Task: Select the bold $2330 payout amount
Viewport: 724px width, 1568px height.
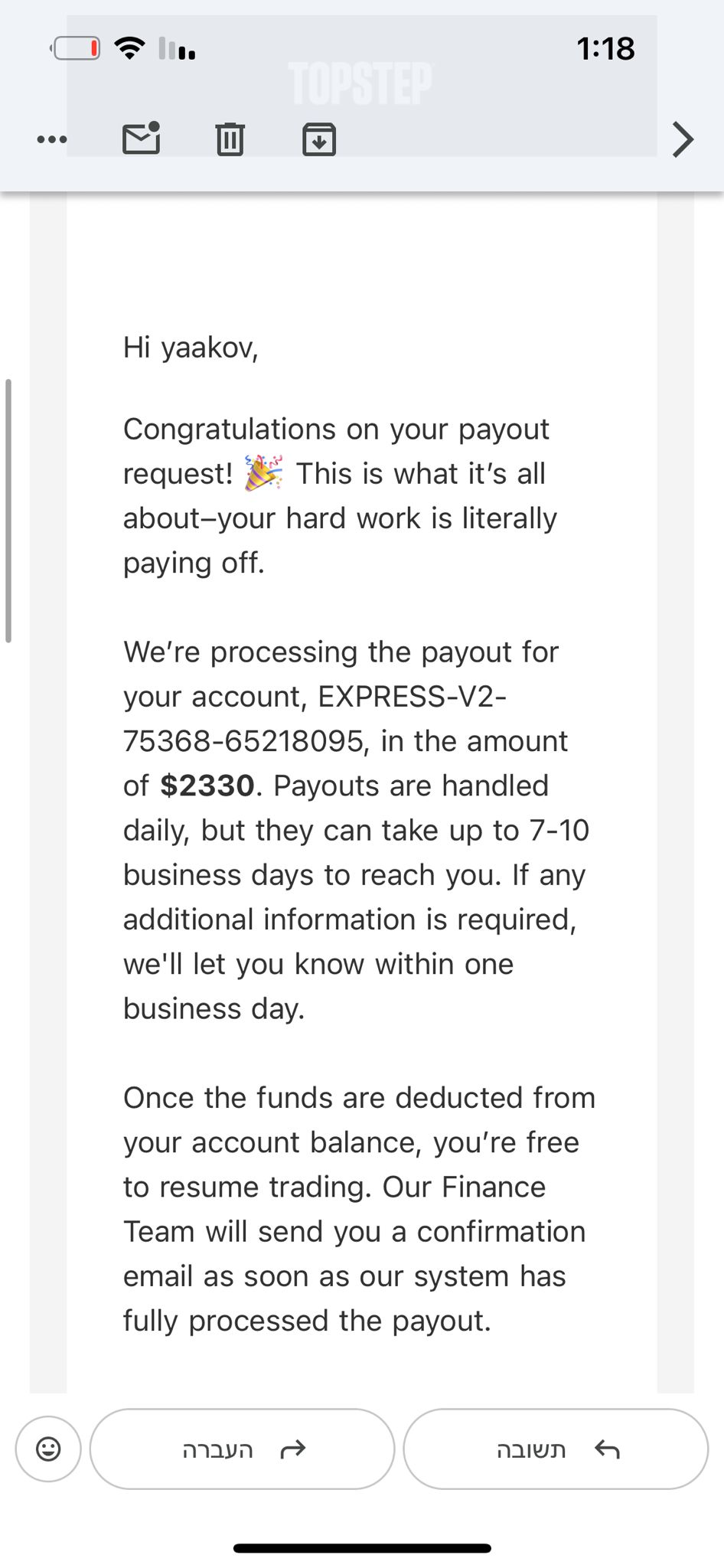Action: tap(205, 785)
